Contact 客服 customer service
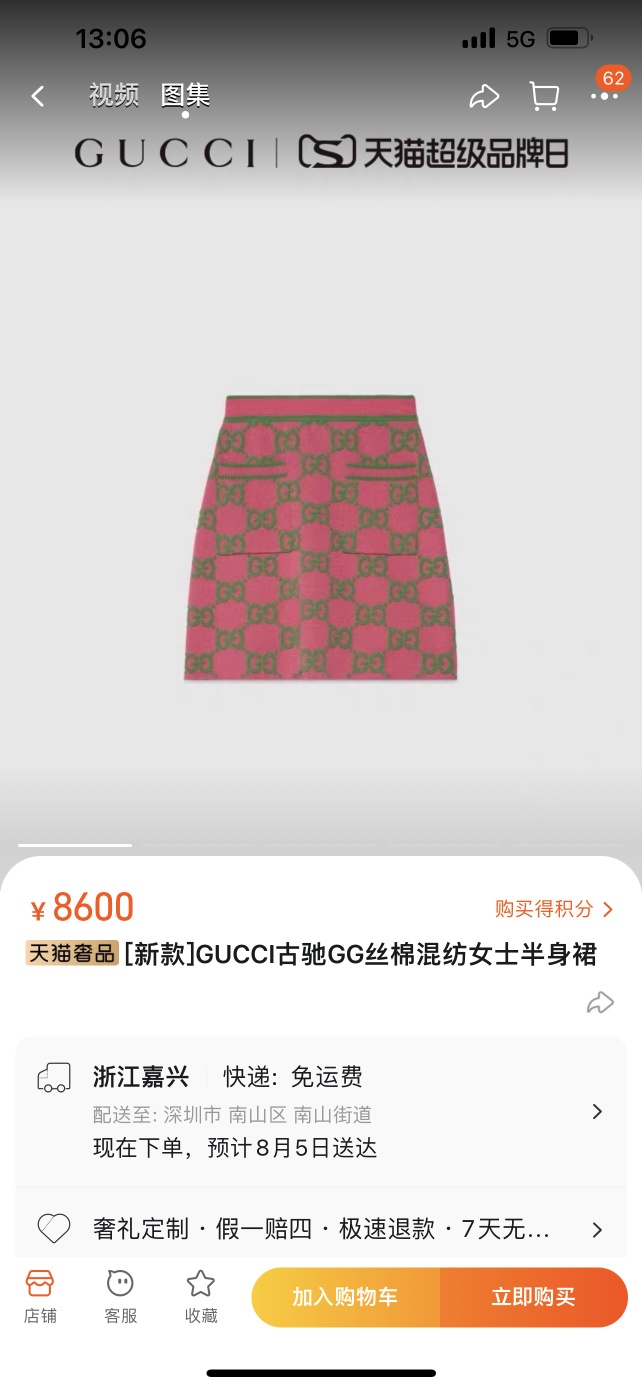642x1389 pixels. pyautogui.click(x=120, y=1296)
